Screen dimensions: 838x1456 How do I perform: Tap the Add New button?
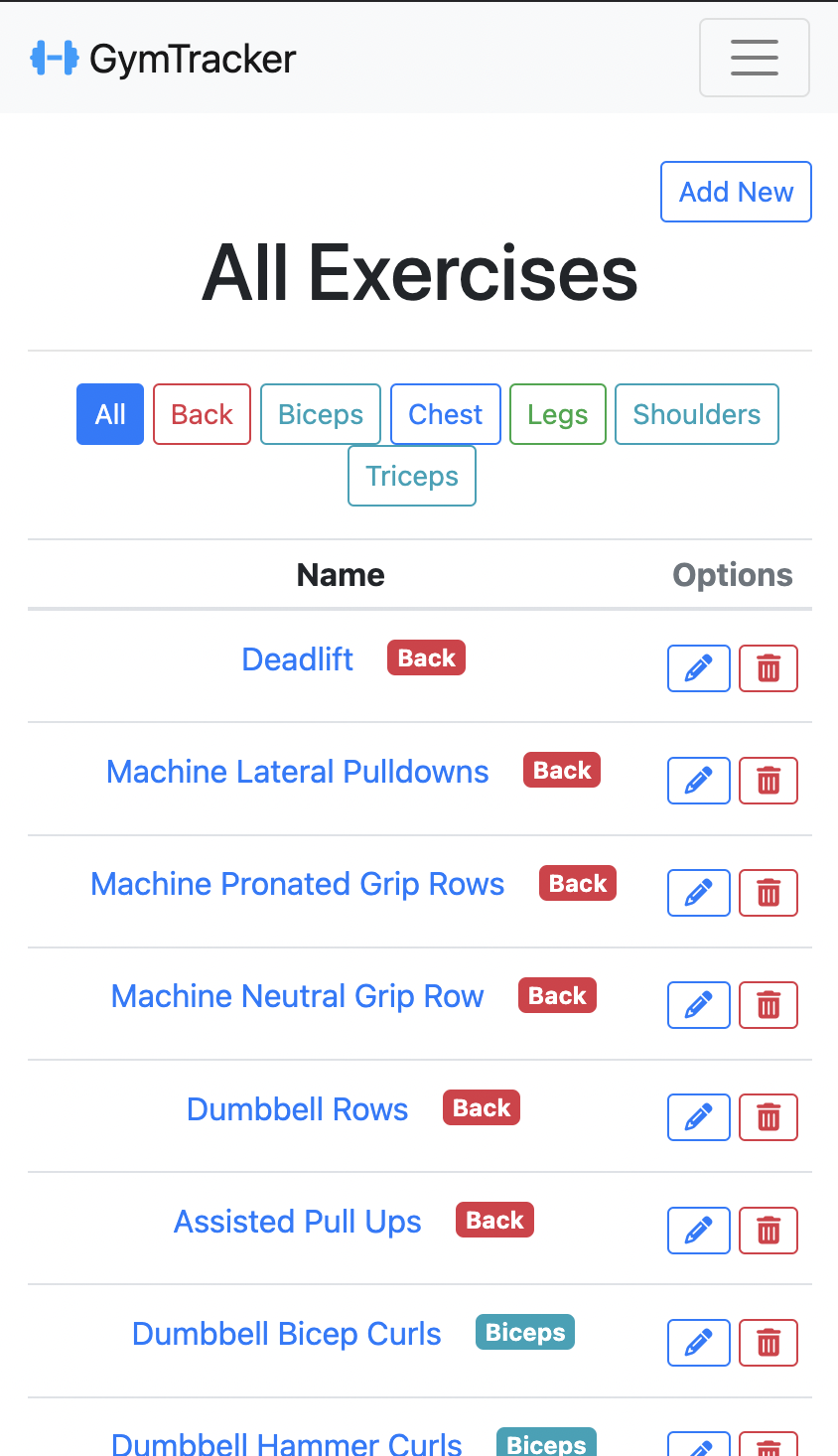coord(736,192)
